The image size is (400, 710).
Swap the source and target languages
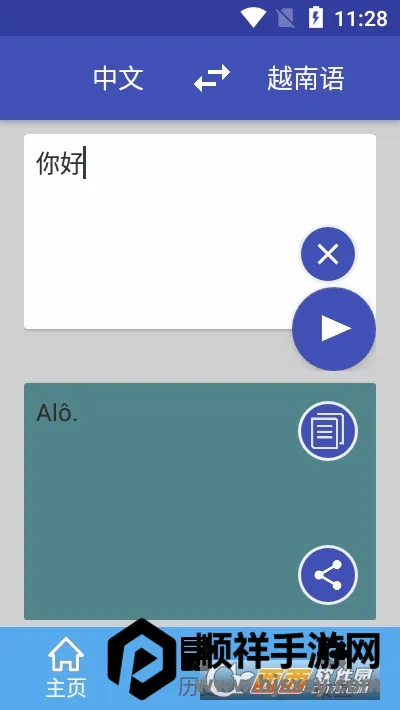click(212, 78)
